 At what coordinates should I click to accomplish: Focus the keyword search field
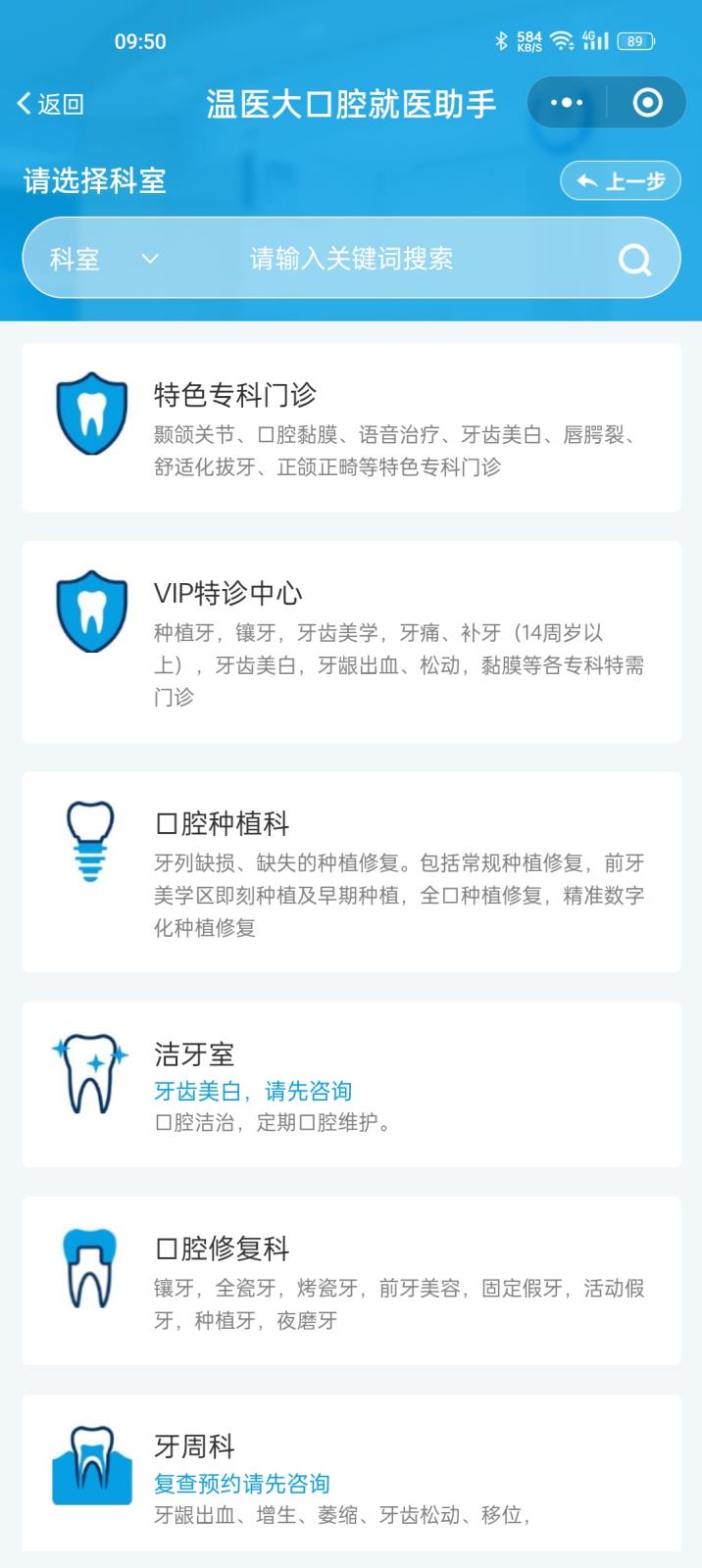tap(373, 259)
